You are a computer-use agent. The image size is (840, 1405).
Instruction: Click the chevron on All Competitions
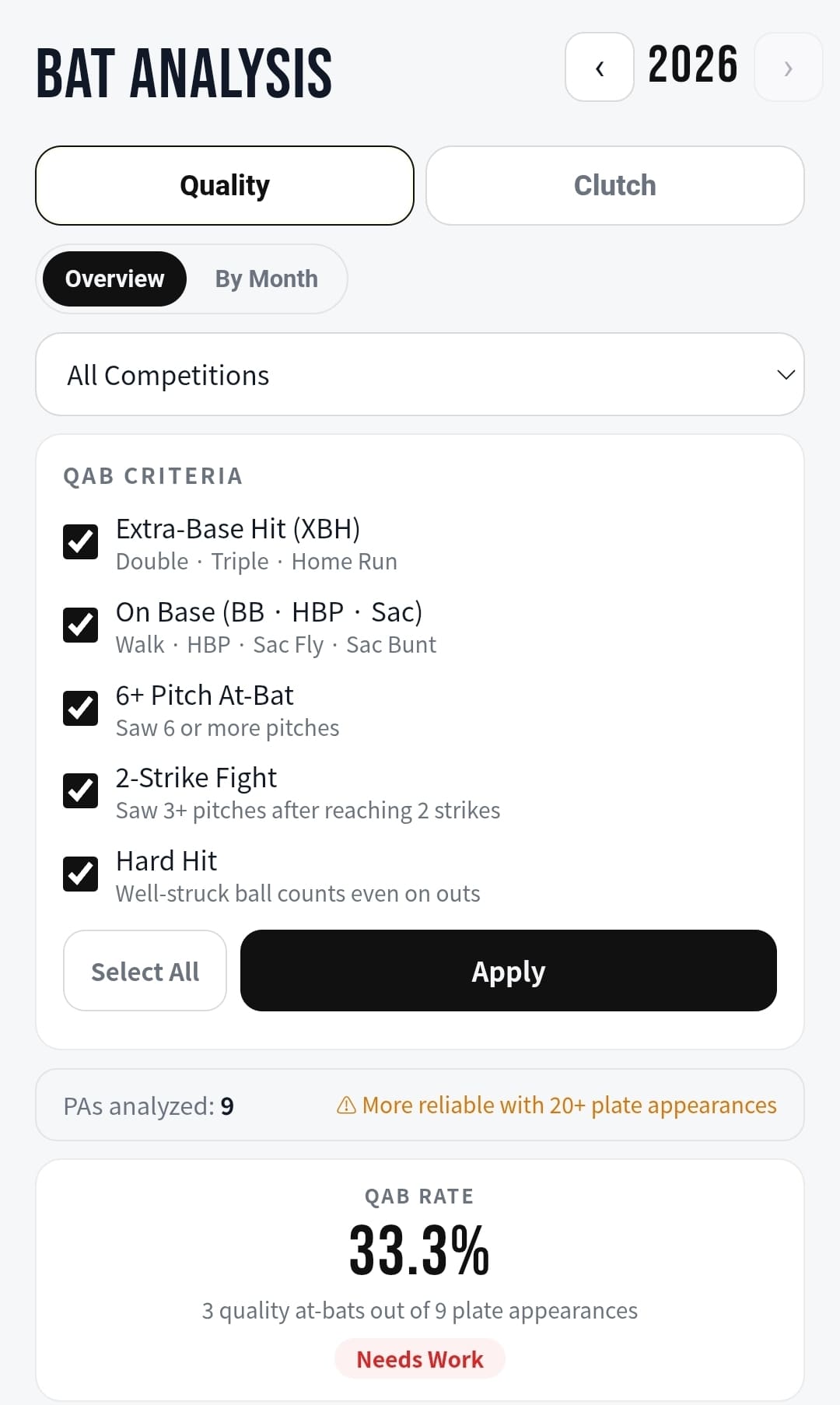pos(785,374)
